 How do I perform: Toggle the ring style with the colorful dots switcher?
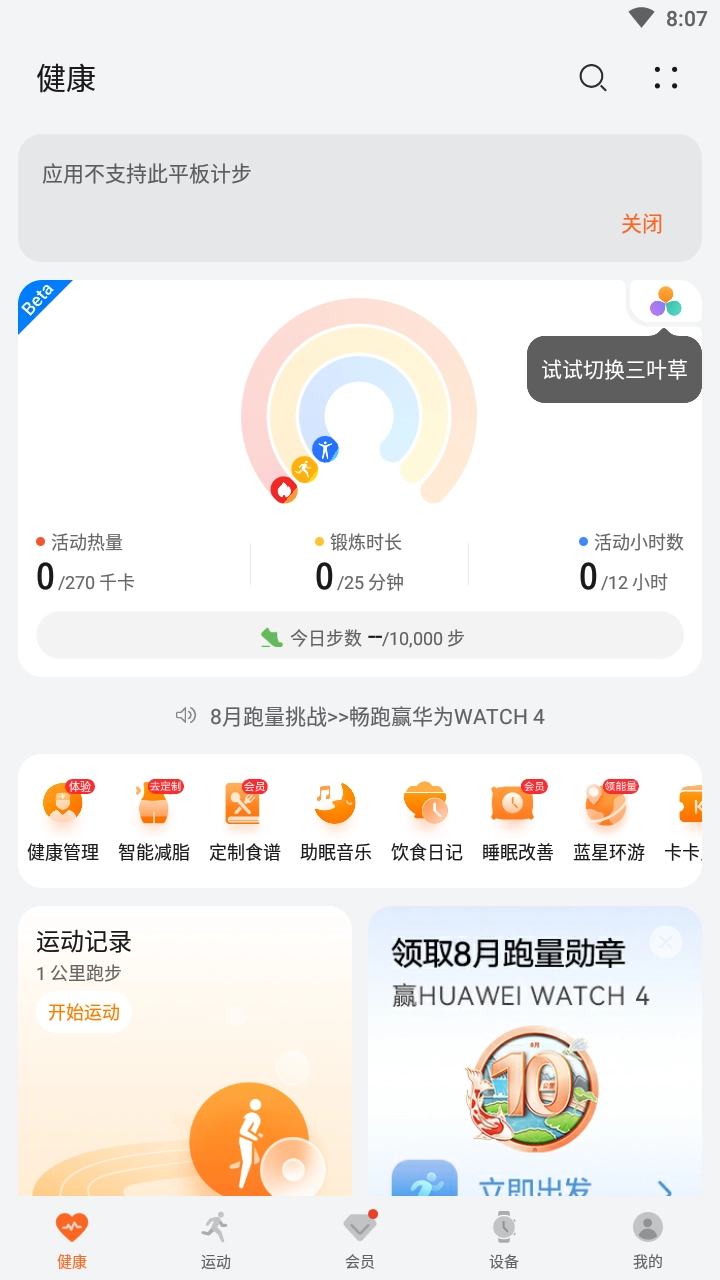pyautogui.click(x=663, y=302)
